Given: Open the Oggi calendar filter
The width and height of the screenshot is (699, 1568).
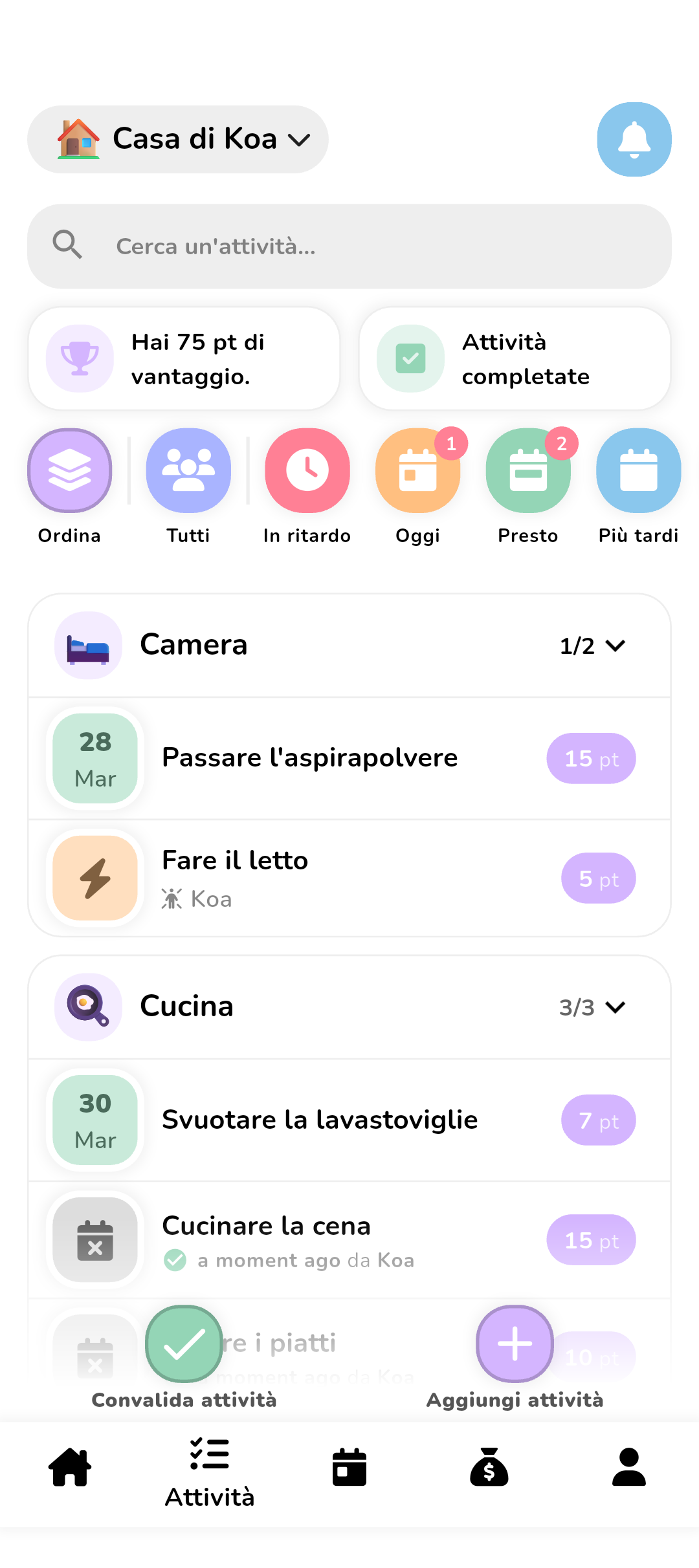Looking at the screenshot, I should click(x=417, y=471).
